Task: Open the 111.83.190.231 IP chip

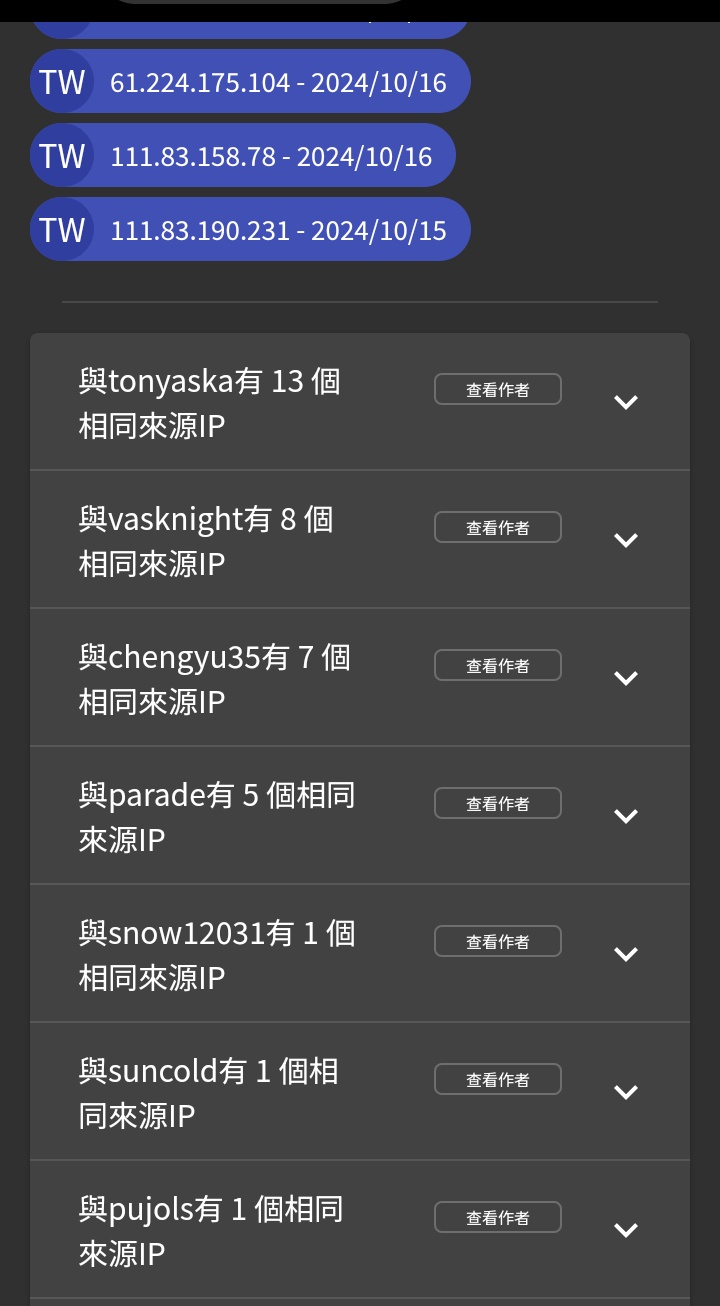Action: [250, 230]
